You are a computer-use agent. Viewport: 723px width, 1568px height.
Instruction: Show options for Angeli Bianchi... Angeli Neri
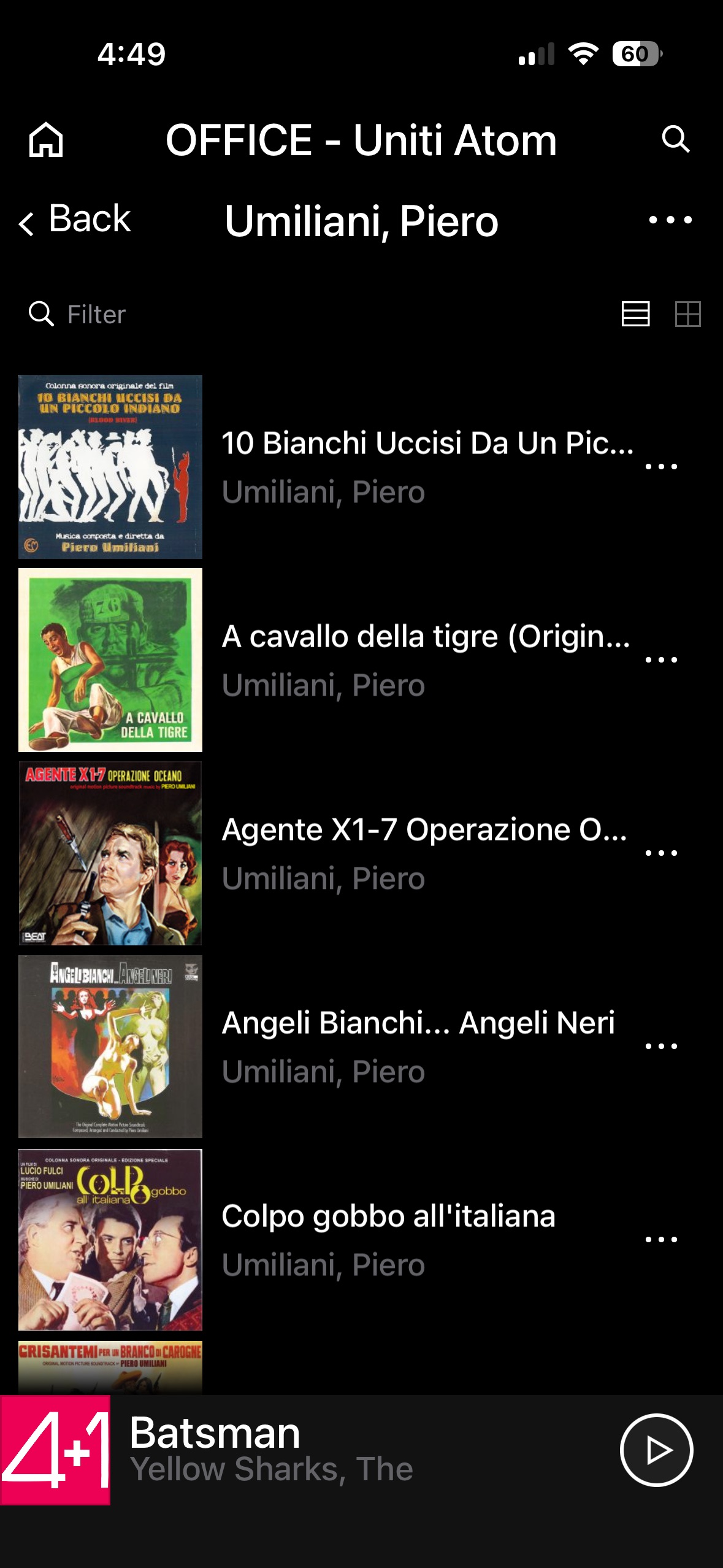pyautogui.click(x=661, y=1047)
